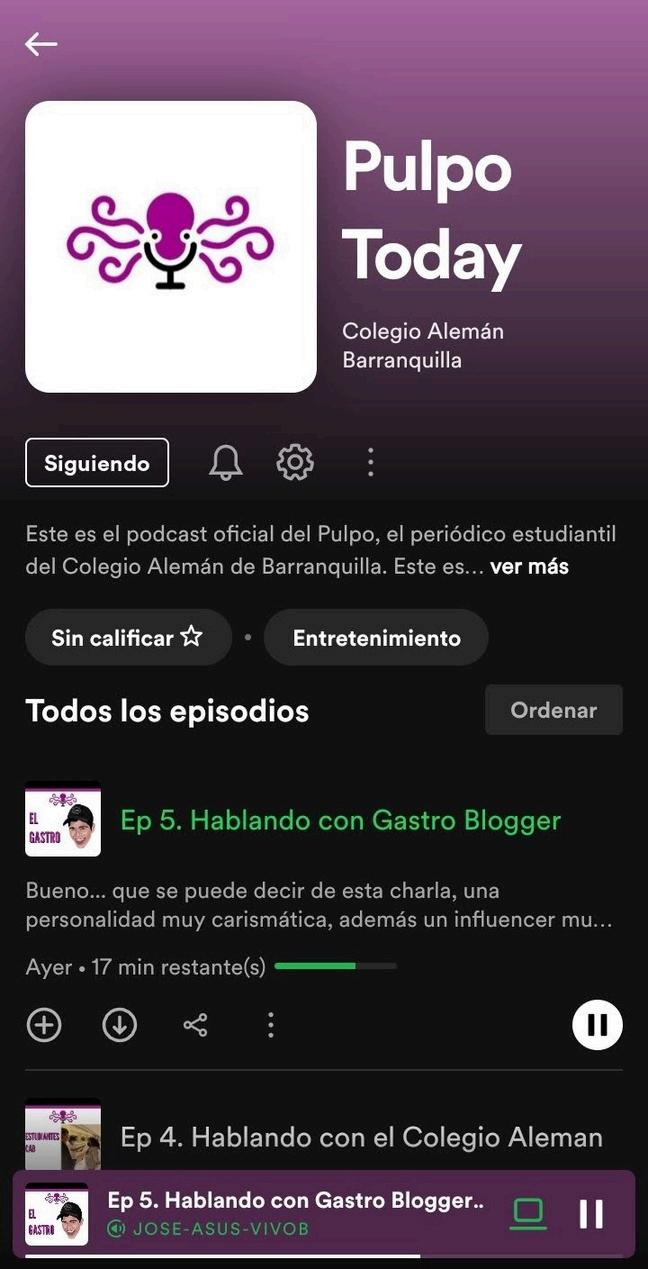This screenshot has height=1269, width=648.
Task: Pause episode 5 from the list
Action: click(x=597, y=1025)
